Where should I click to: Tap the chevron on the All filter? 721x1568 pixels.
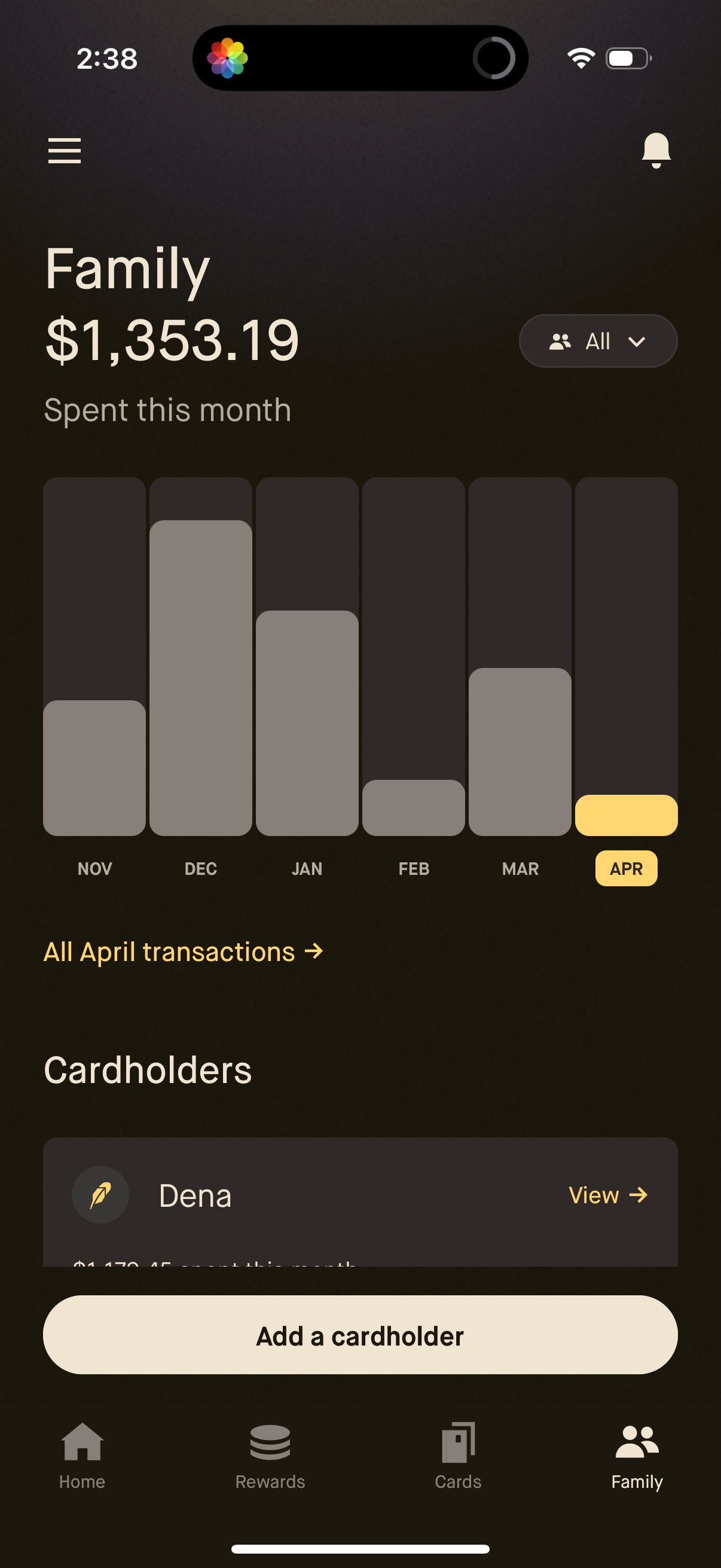point(638,342)
